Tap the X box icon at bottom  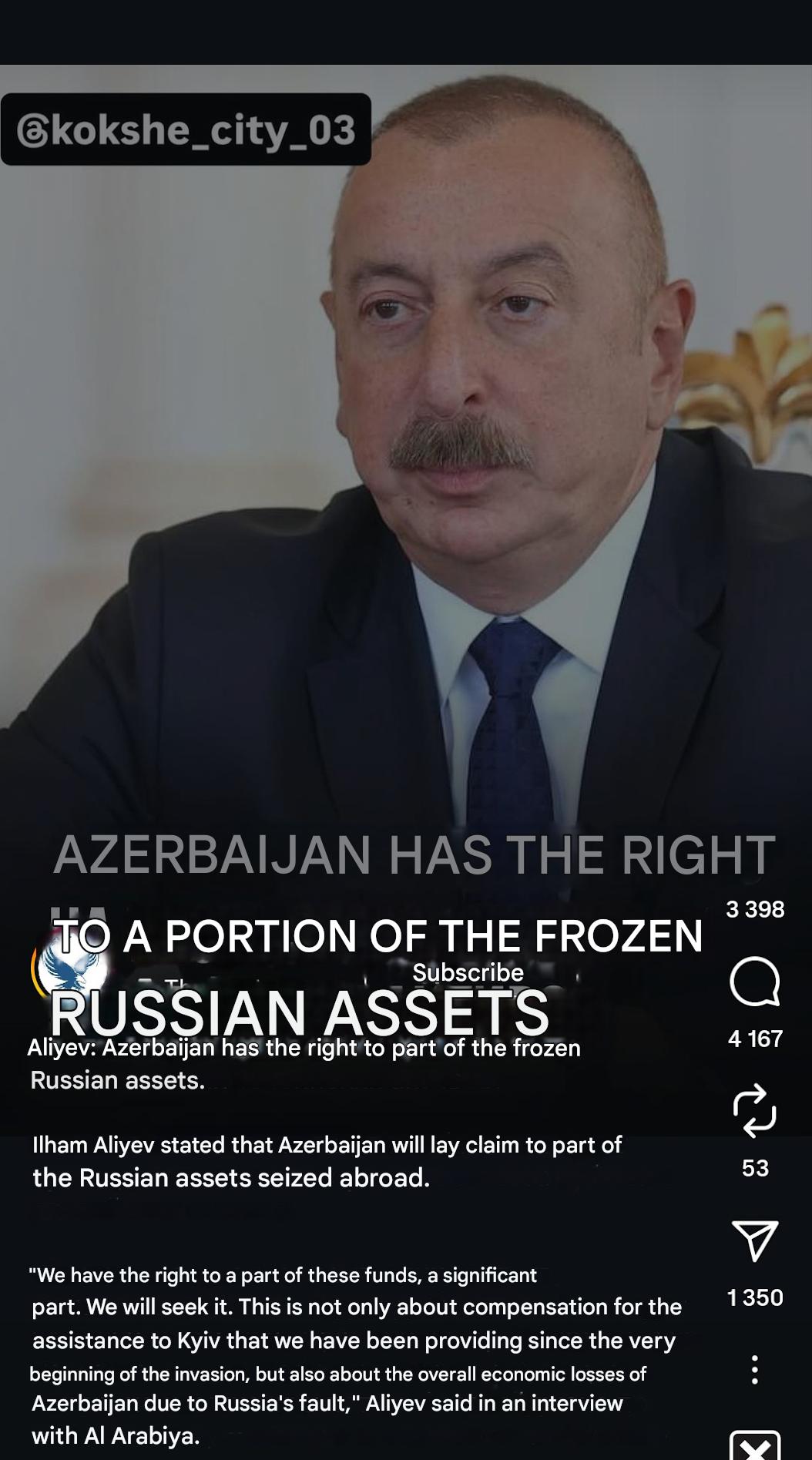coord(754,1446)
